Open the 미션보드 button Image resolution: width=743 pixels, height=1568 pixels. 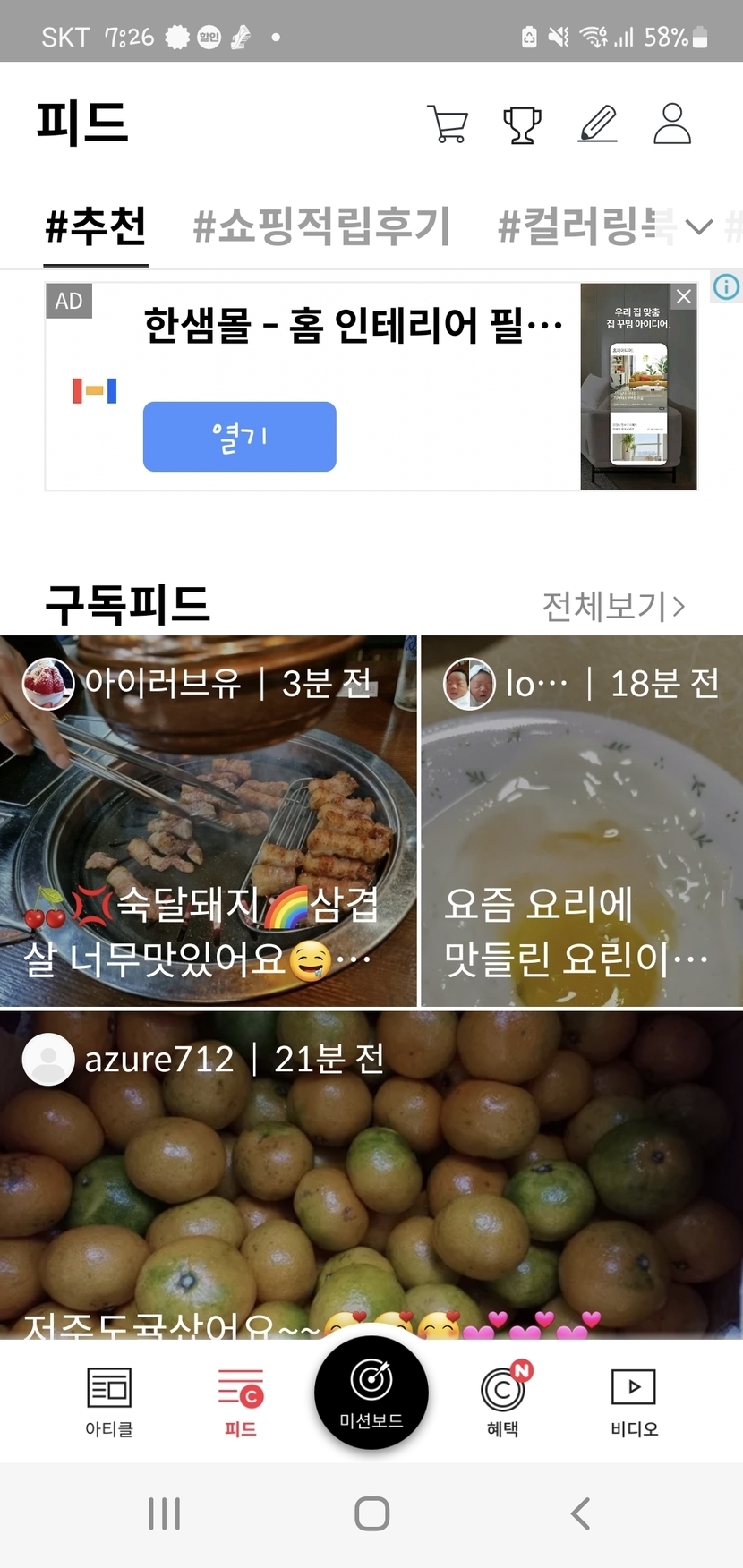(371, 1393)
